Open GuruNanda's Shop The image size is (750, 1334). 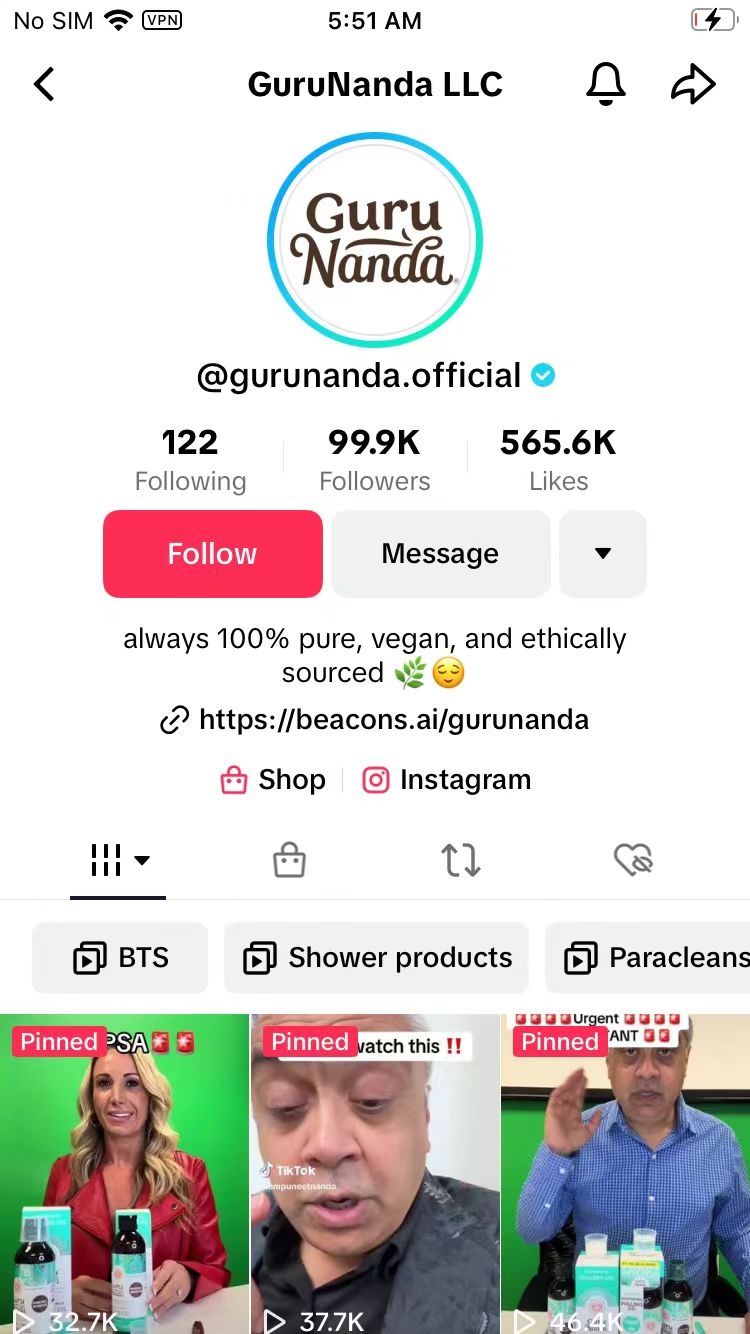coord(273,780)
